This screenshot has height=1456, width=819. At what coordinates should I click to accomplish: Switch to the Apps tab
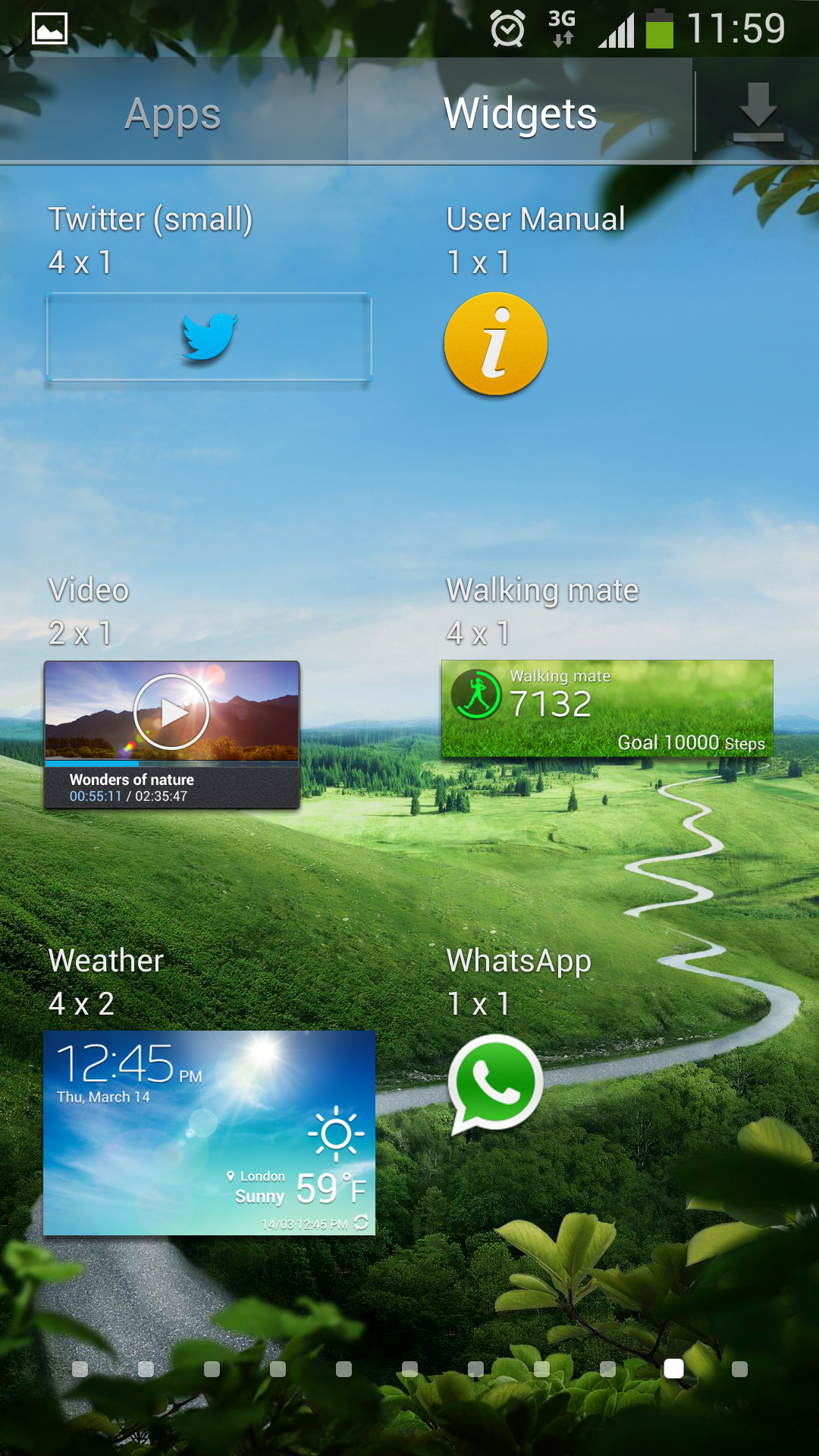[x=173, y=114]
